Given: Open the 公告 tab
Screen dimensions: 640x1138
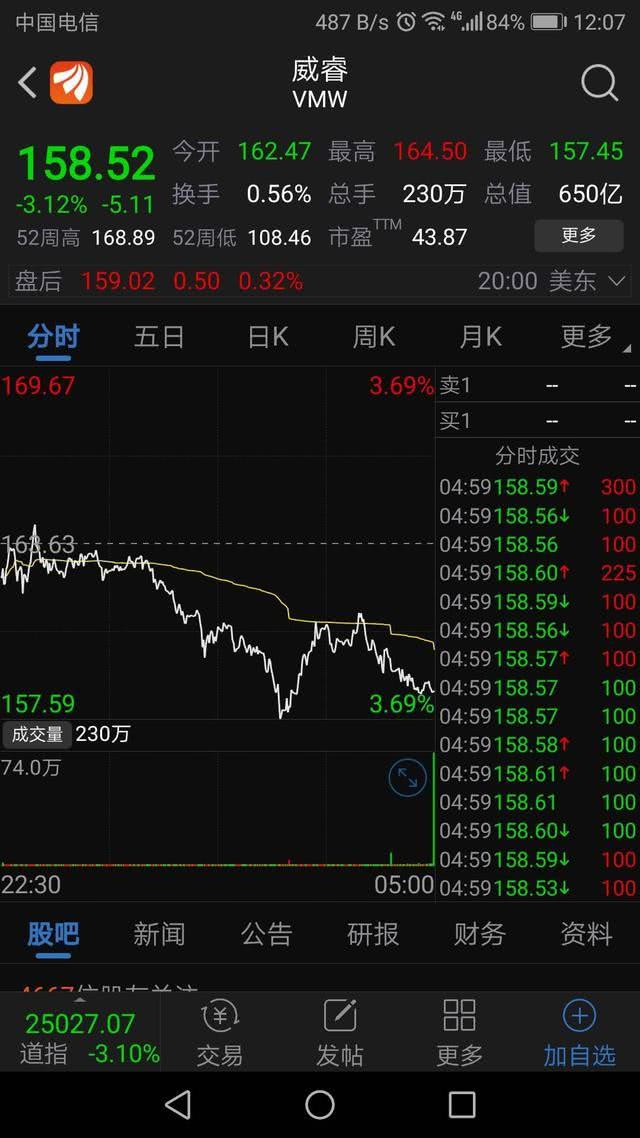Looking at the screenshot, I should [266, 934].
